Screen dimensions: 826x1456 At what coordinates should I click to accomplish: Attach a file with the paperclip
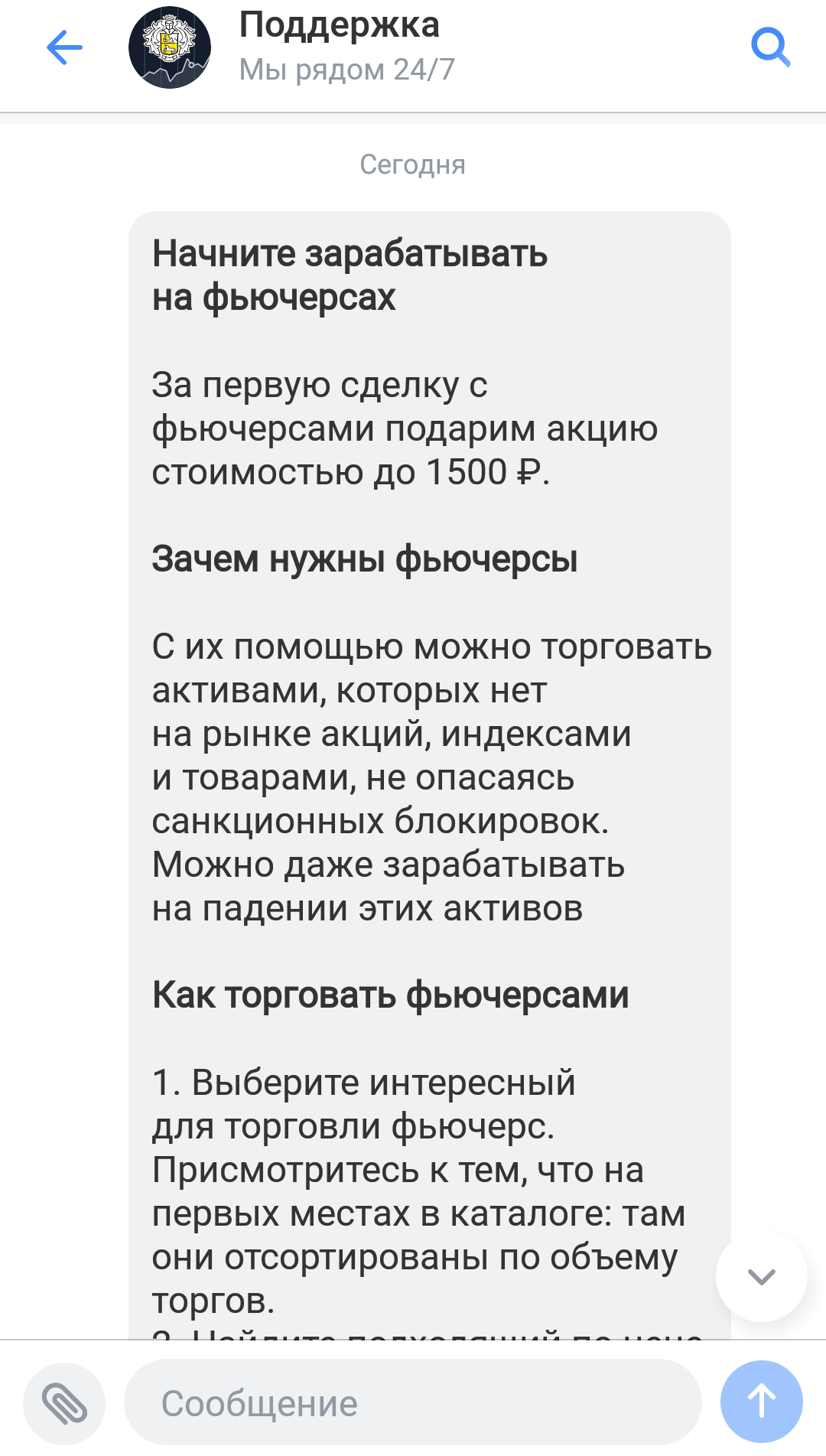[64, 1403]
